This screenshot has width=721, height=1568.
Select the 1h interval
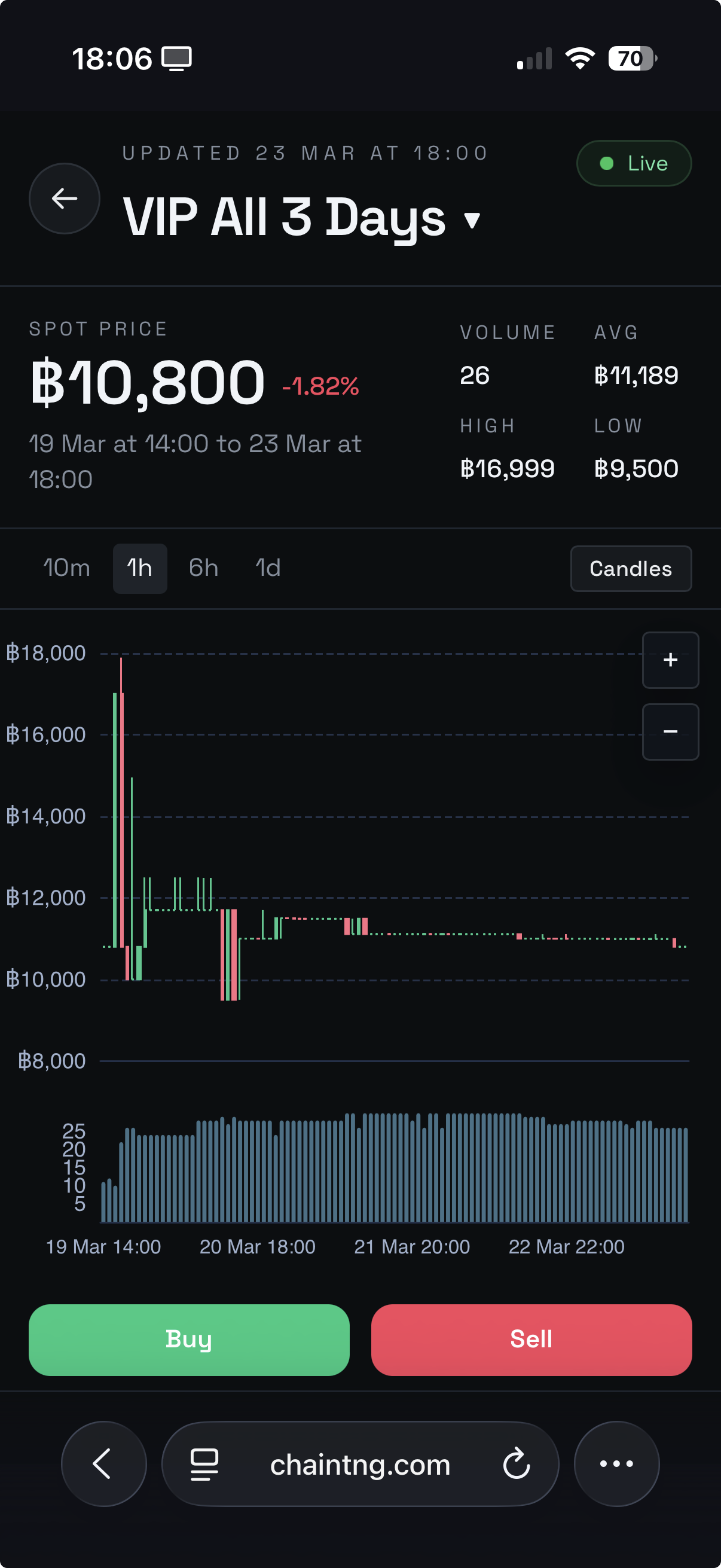pos(140,568)
